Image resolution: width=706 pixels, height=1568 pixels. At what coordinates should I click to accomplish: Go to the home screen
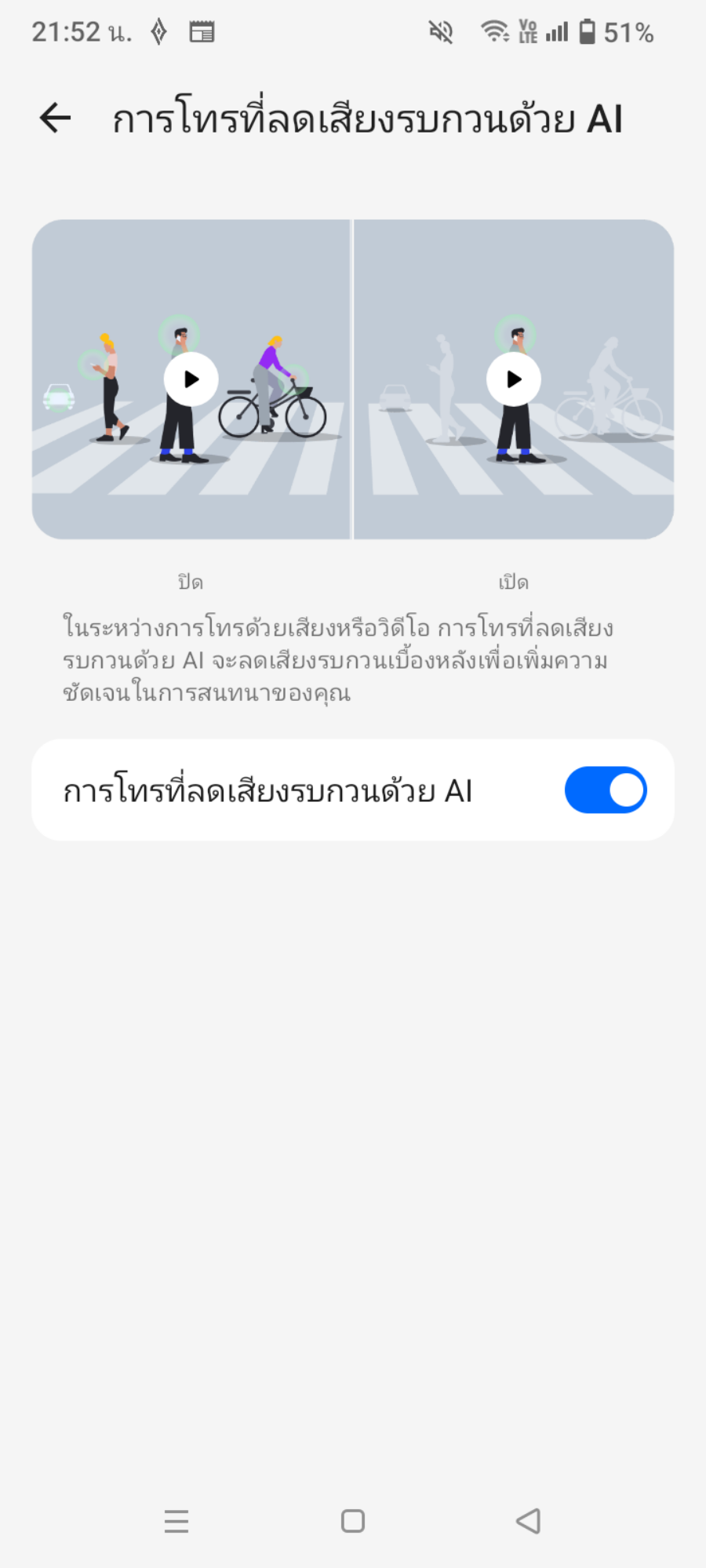click(353, 1521)
